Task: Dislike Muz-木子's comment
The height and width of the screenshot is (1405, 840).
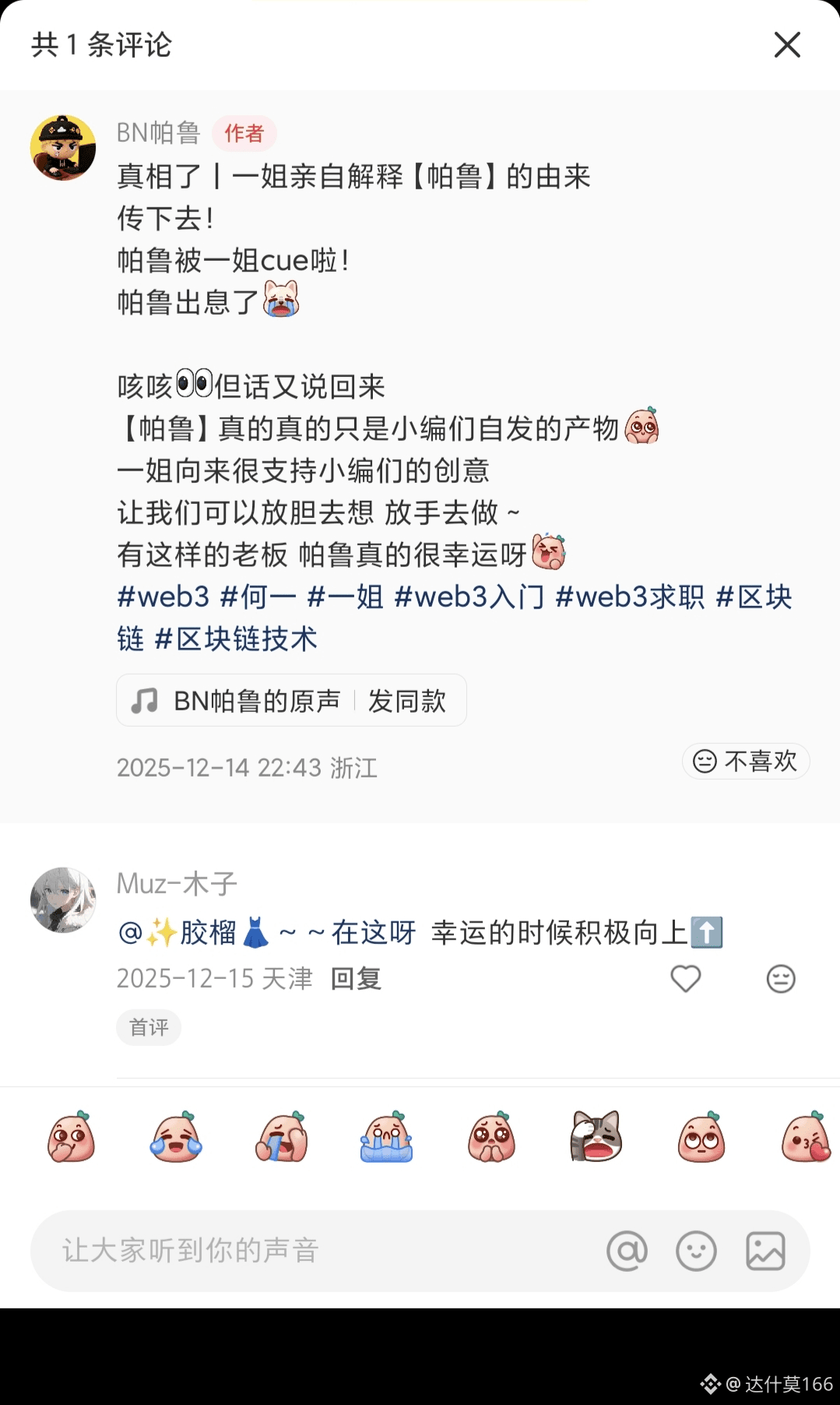Action: click(781, 979)
